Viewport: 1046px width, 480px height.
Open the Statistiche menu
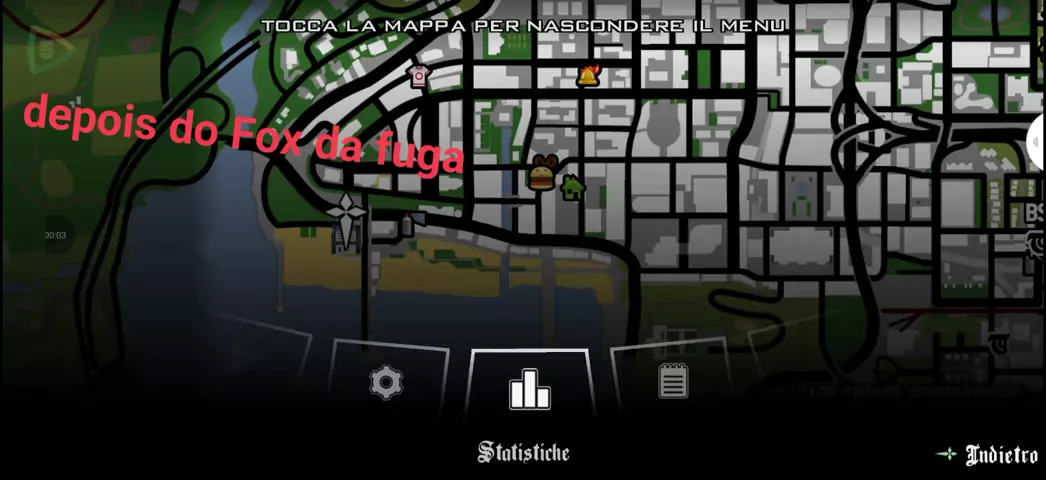(x=530, y=388)
